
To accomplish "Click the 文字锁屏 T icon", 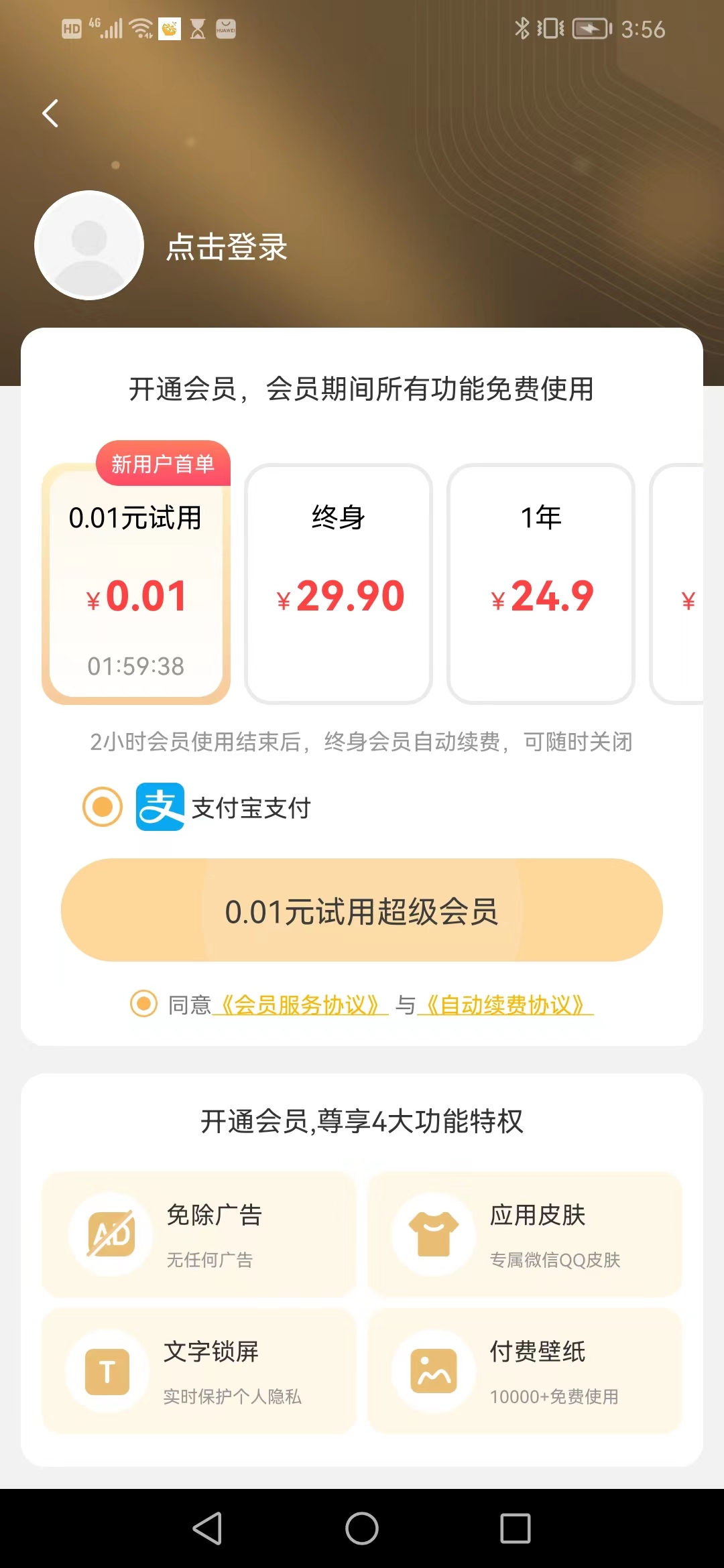I will point(109,1370).
